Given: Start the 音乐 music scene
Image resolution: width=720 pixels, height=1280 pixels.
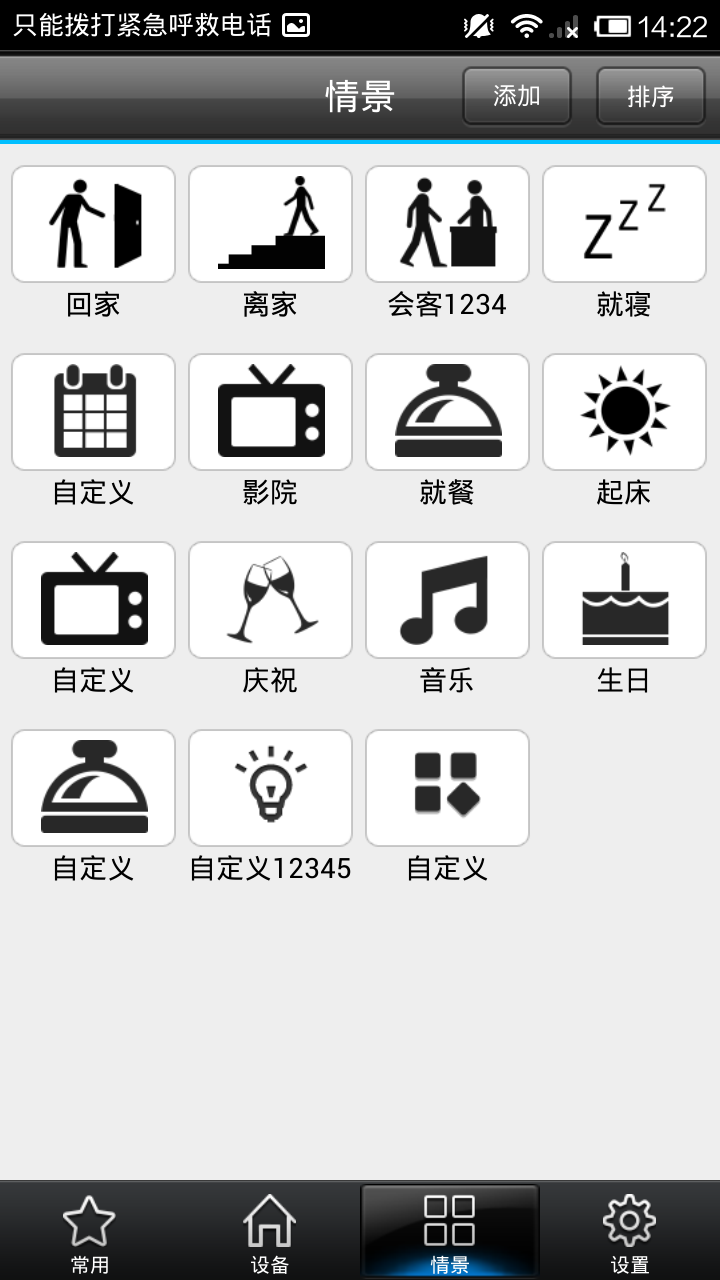Looking at the screenshot, I should [x=447, y=600].
